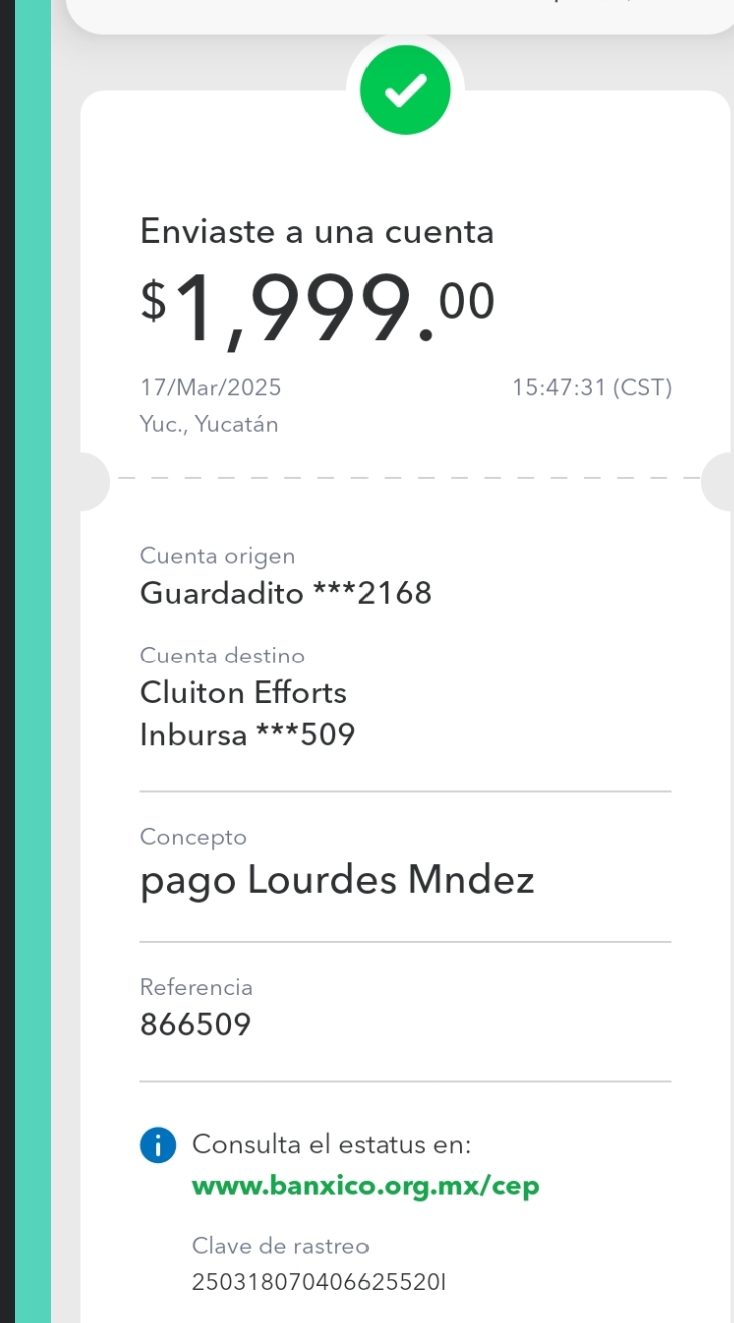Open the www.banxico.org.mx/cep link
Screen dimensions: 734x1323
pyautogui.click(x=365, y=1187)
